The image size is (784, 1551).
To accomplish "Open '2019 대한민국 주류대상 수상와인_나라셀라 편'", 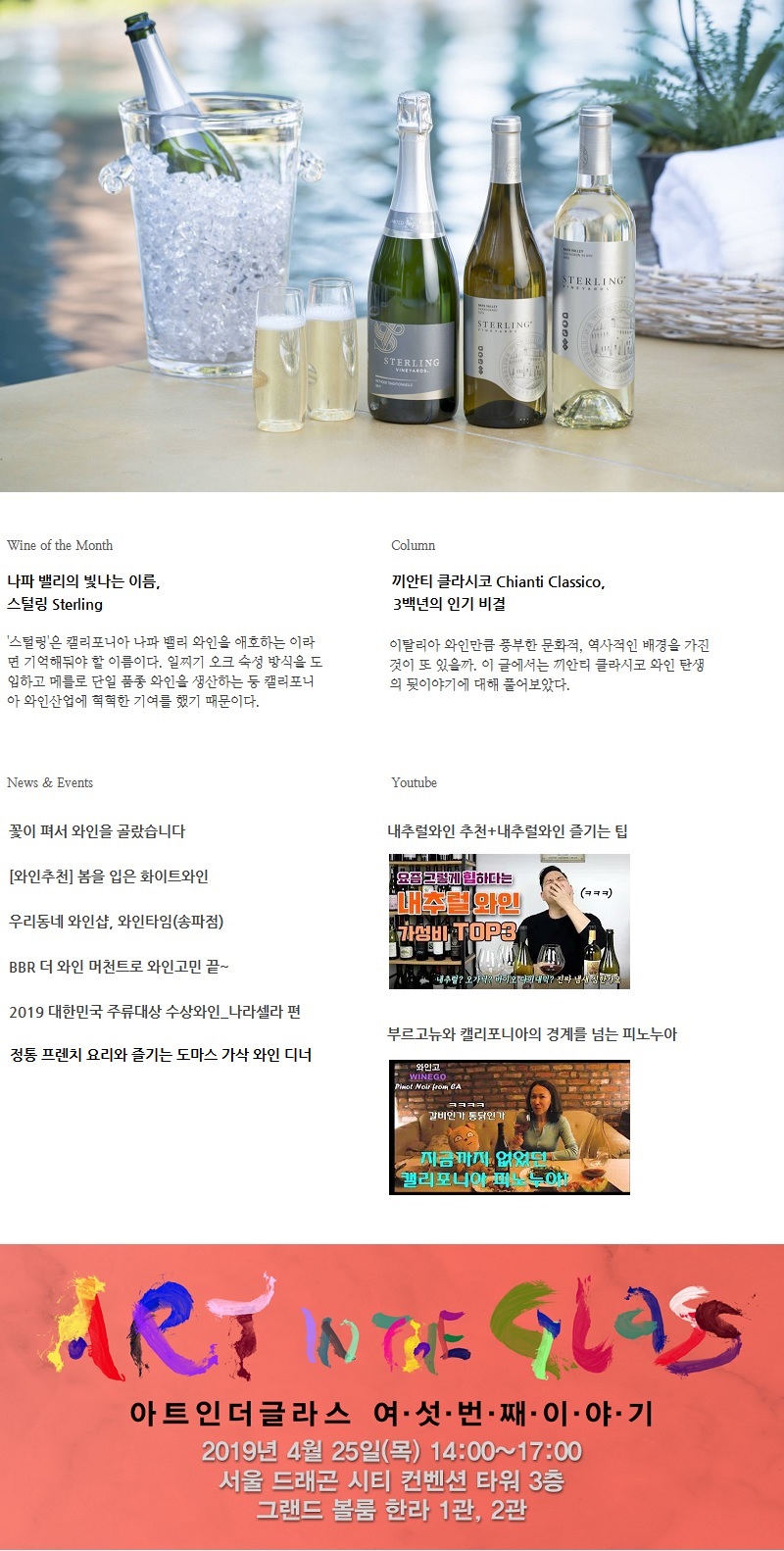I will [155, 1012].
